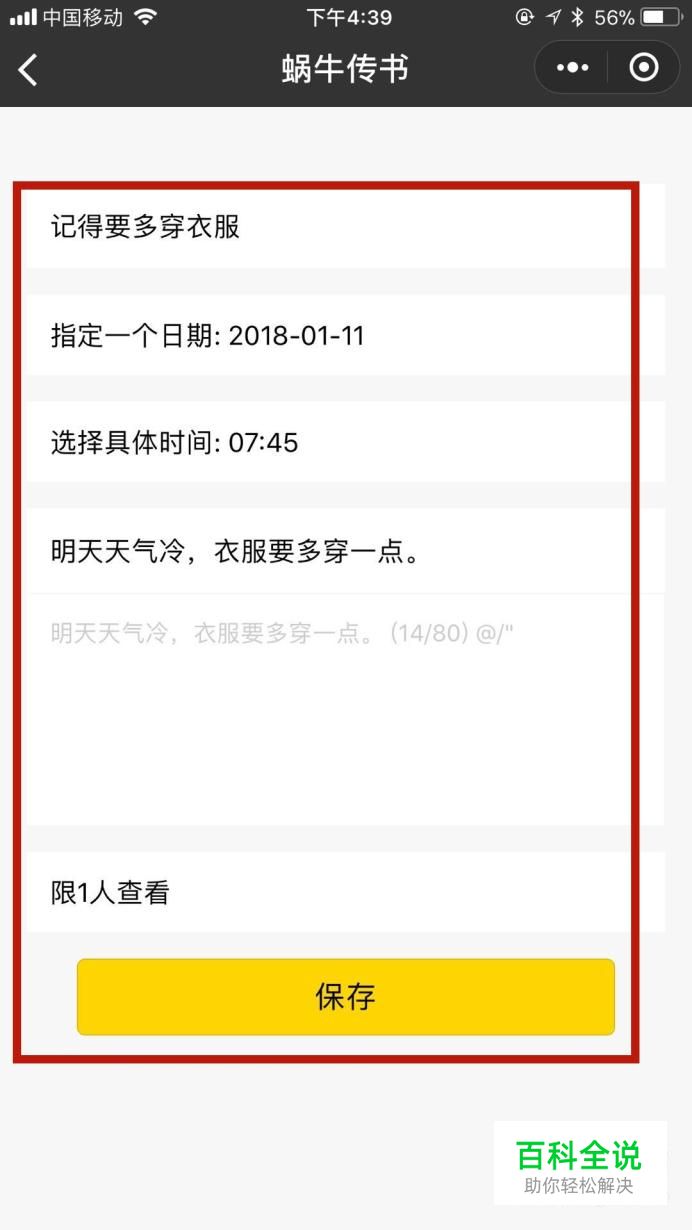Screen dimensions: 692x1230
Task: Close the mini program with the circle button
Action: point(644,68)
